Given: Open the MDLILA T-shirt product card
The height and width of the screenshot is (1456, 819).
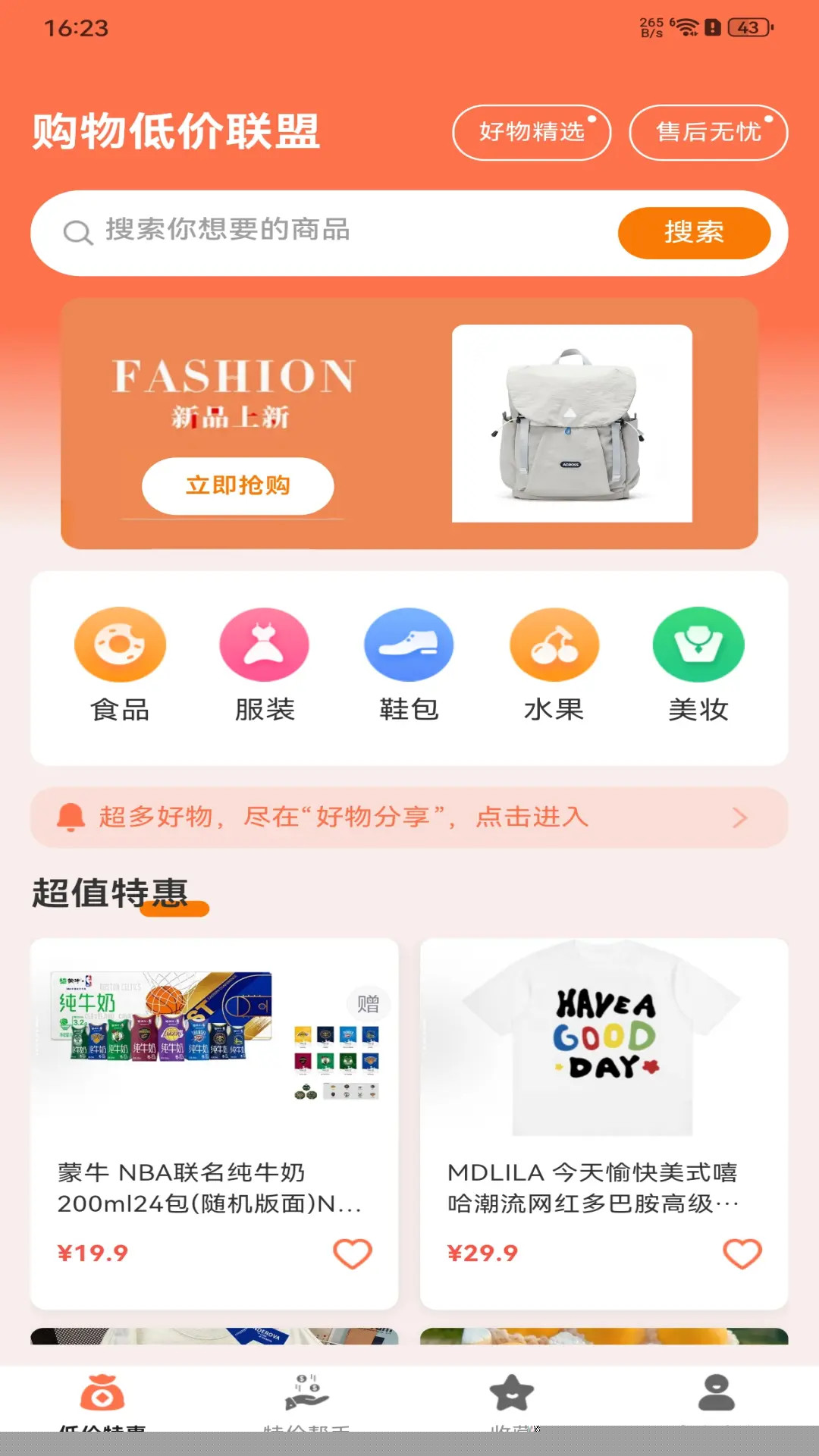Looking at the screenshot, I should point(604,1100).
